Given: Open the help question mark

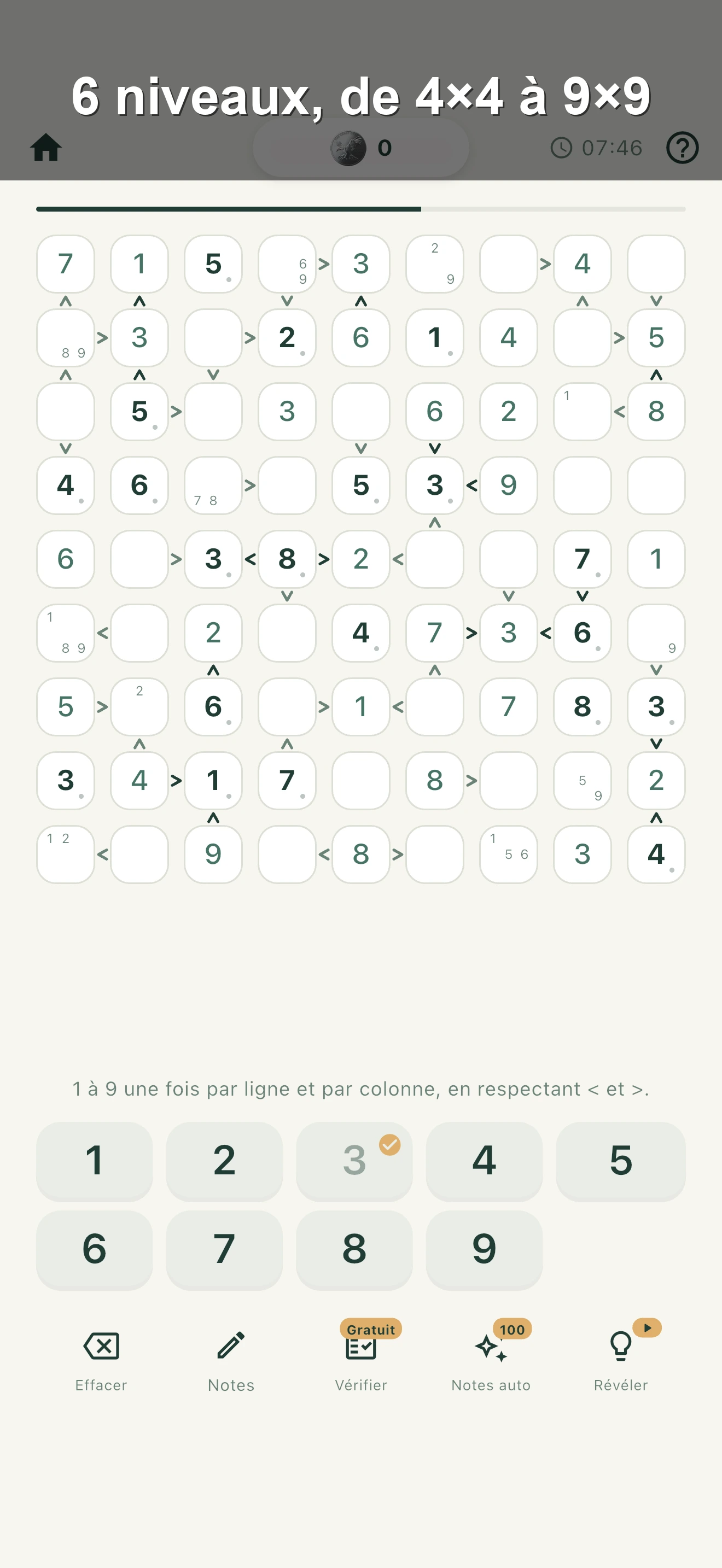Looking at the screenshot, I should 682,147.
